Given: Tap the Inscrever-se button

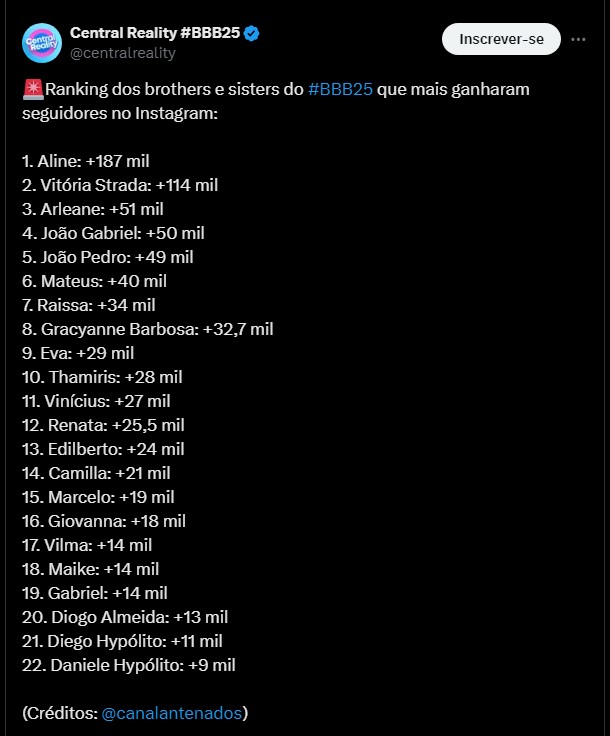Looking at the screenshot, I should 501,39.
